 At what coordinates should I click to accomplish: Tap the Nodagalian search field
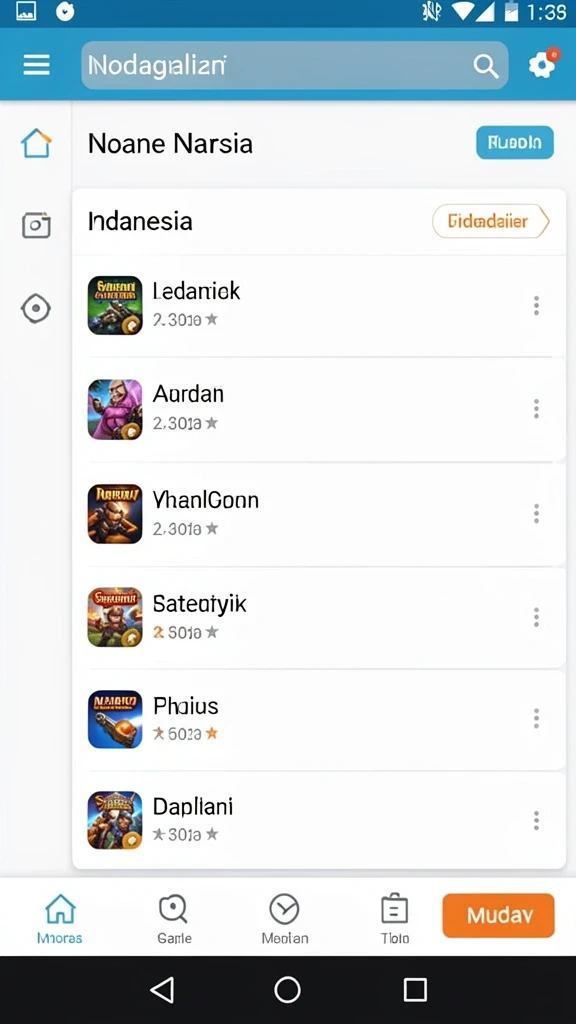(x=295, y=65)
